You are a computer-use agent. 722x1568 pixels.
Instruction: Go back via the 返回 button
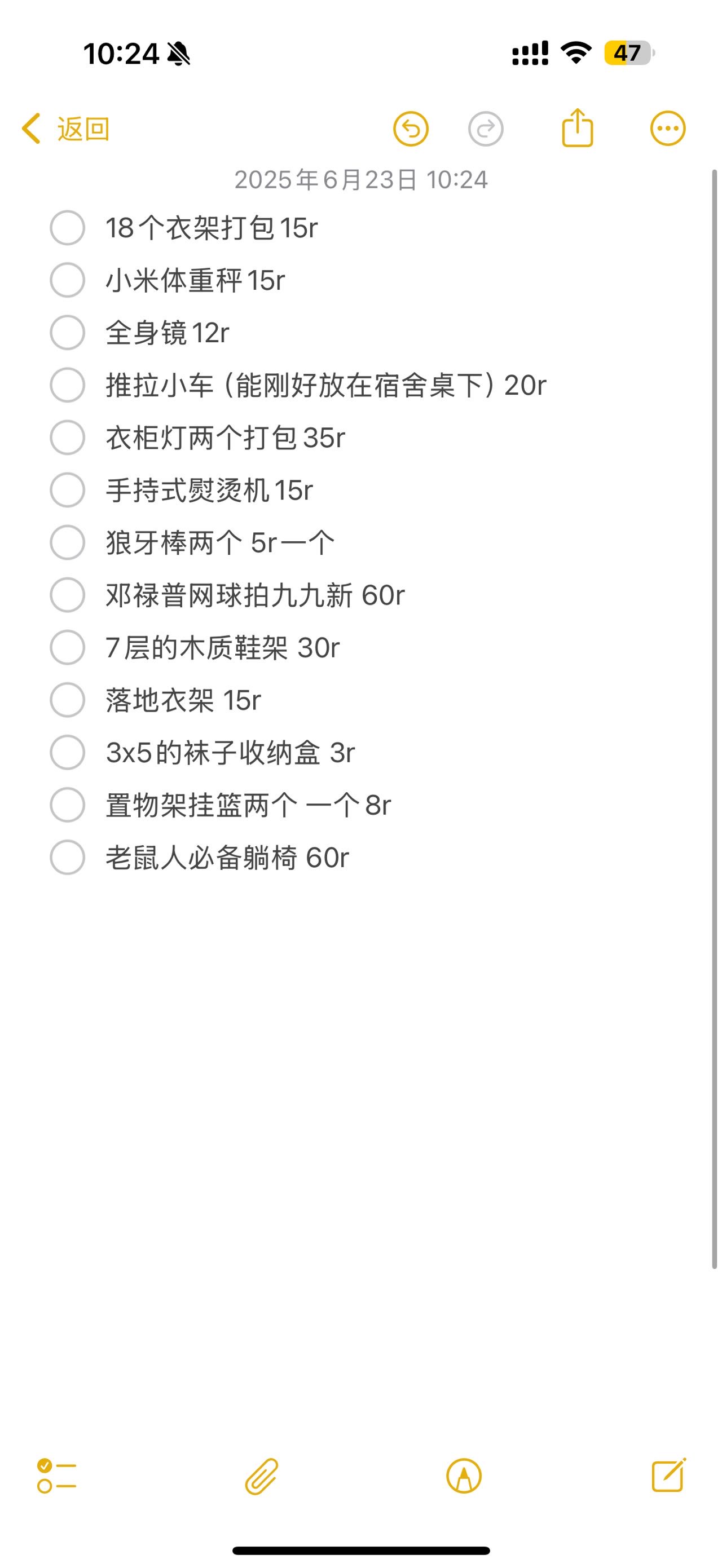[66, 129]
